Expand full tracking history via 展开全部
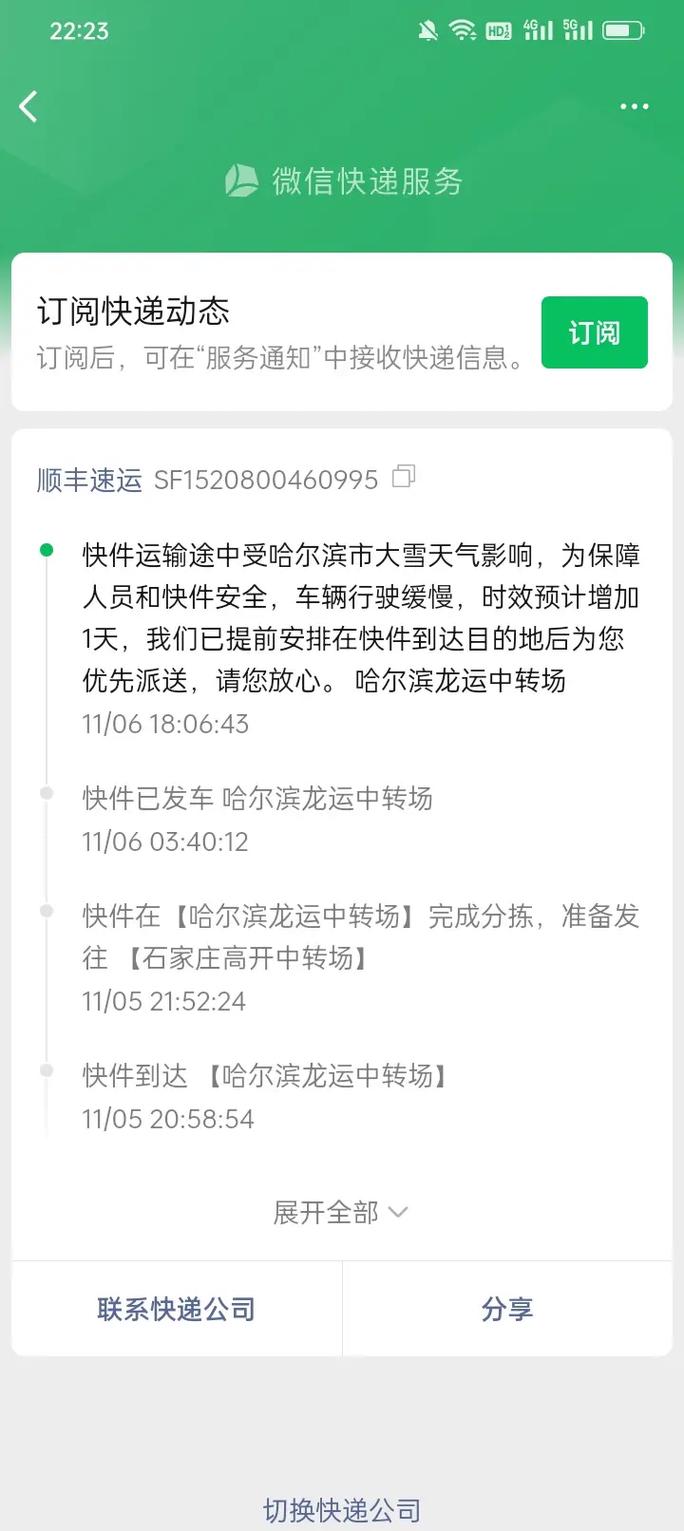 [341, 1212]
